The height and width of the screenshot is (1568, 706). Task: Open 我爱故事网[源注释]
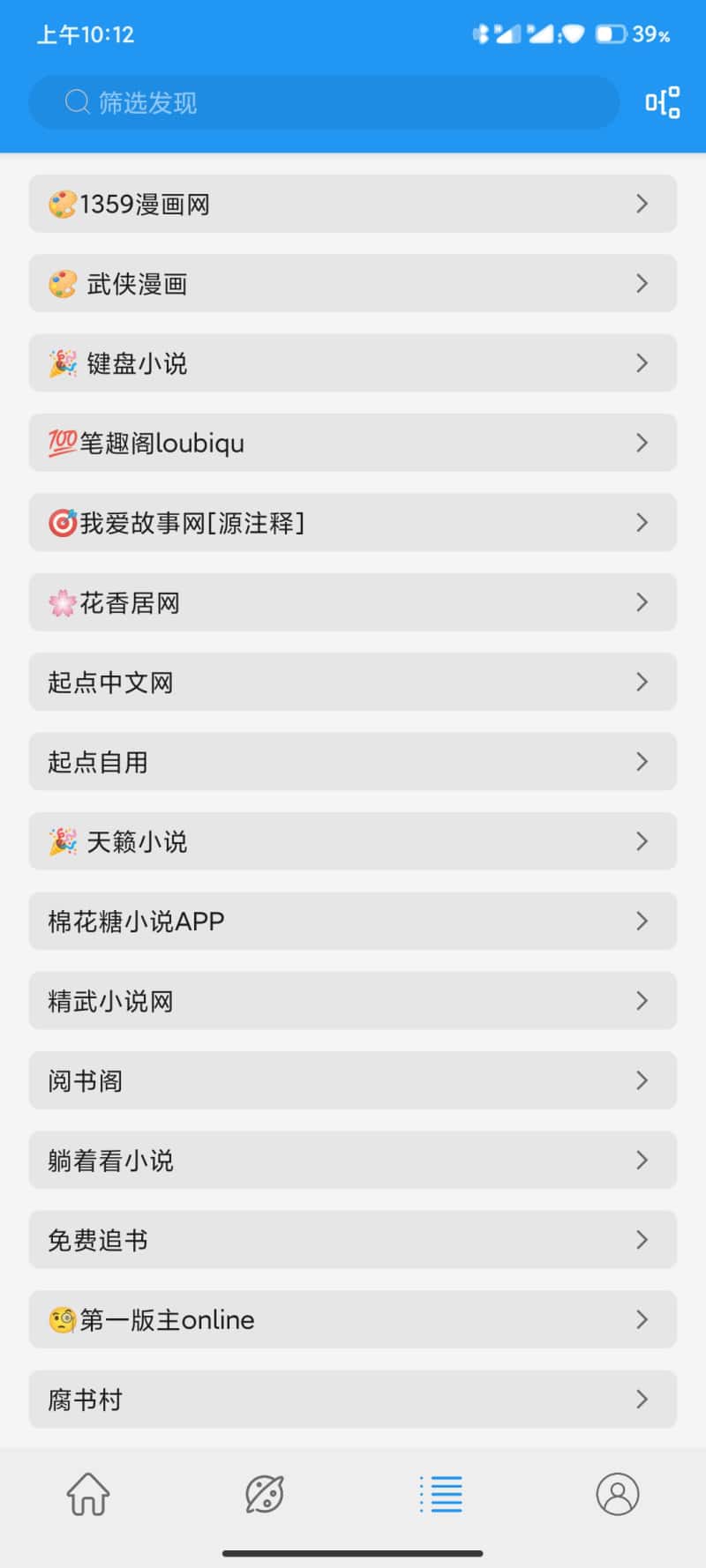click(x=352, y=523)
